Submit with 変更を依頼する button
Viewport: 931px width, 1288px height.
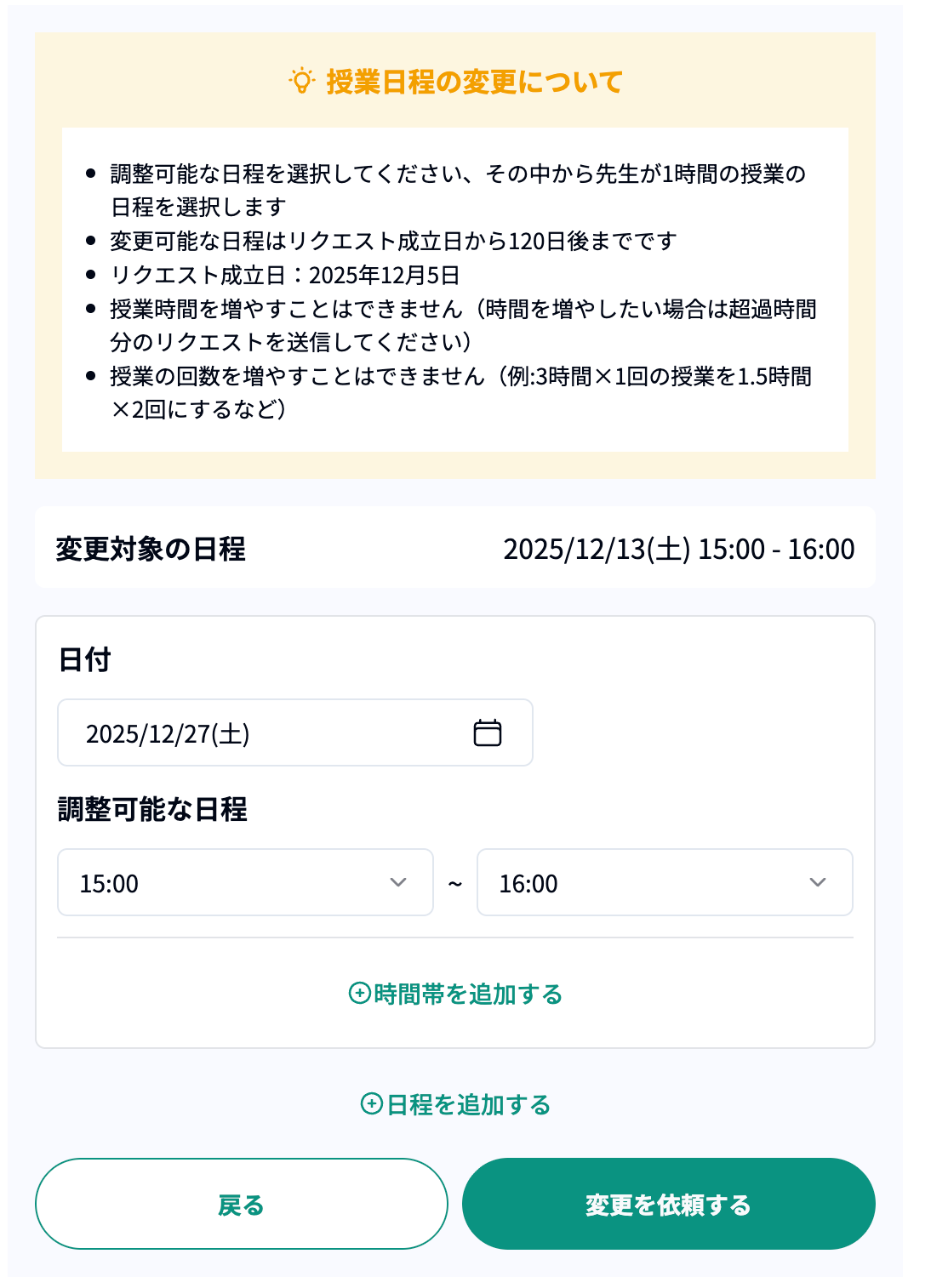click(668, 1204)
